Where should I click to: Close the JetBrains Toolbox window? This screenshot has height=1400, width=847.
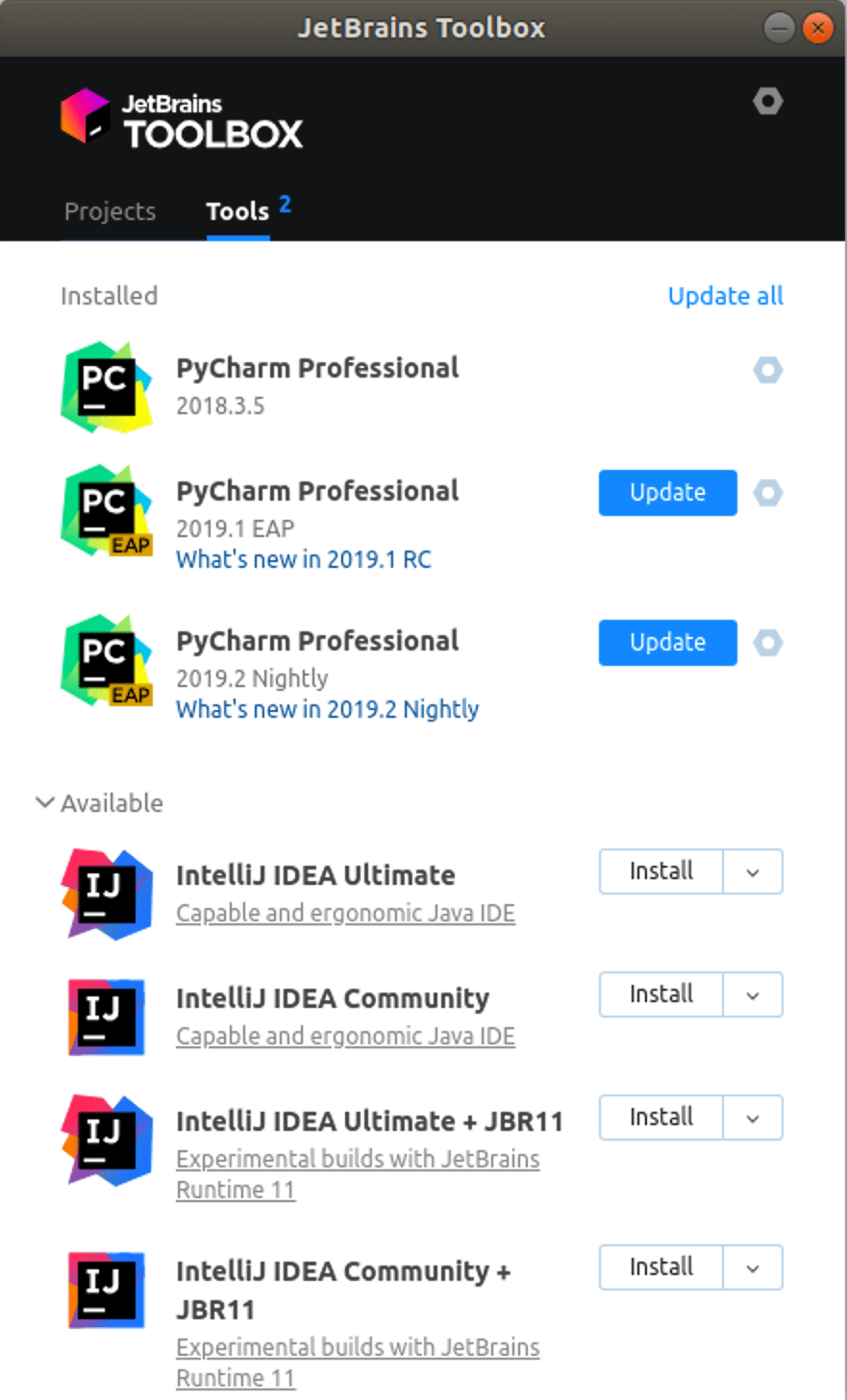coord(818,28)
